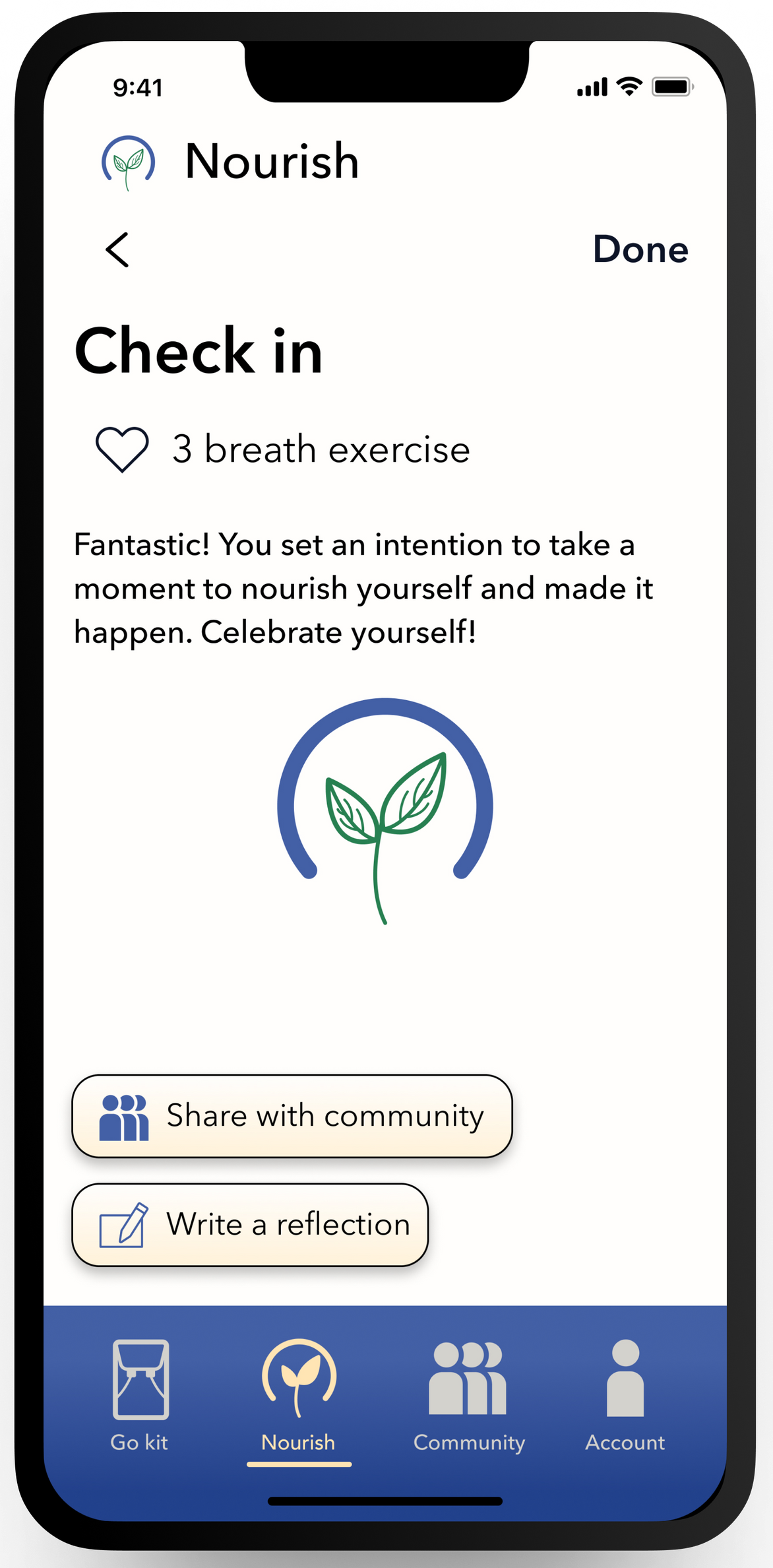The height and width of the screenshot is (1568, 773).
Task: Go to the Account tab
Action: pyautogui.click(x=625, y=1394)
